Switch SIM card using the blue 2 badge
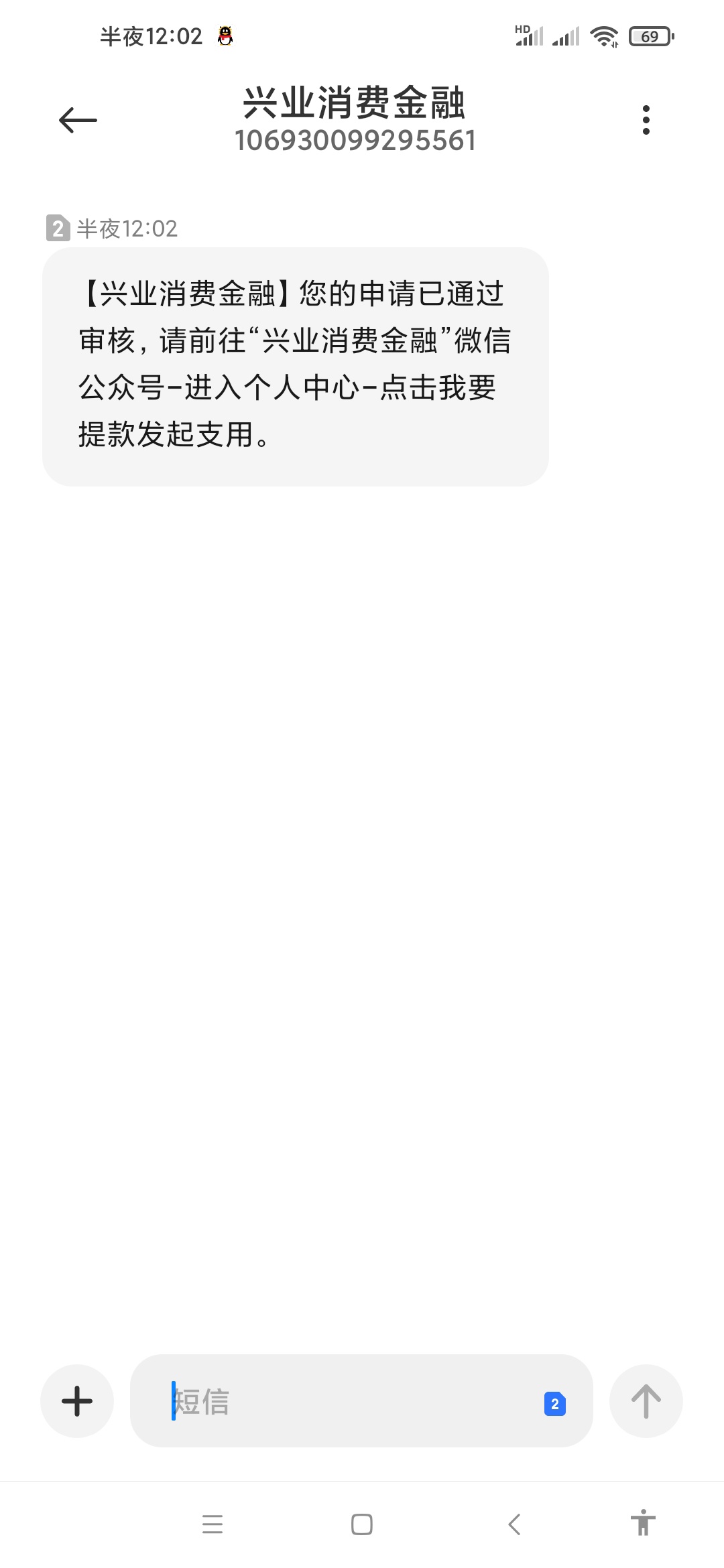This screenshot has height=1568, width=724. [x=554, y=1403]
